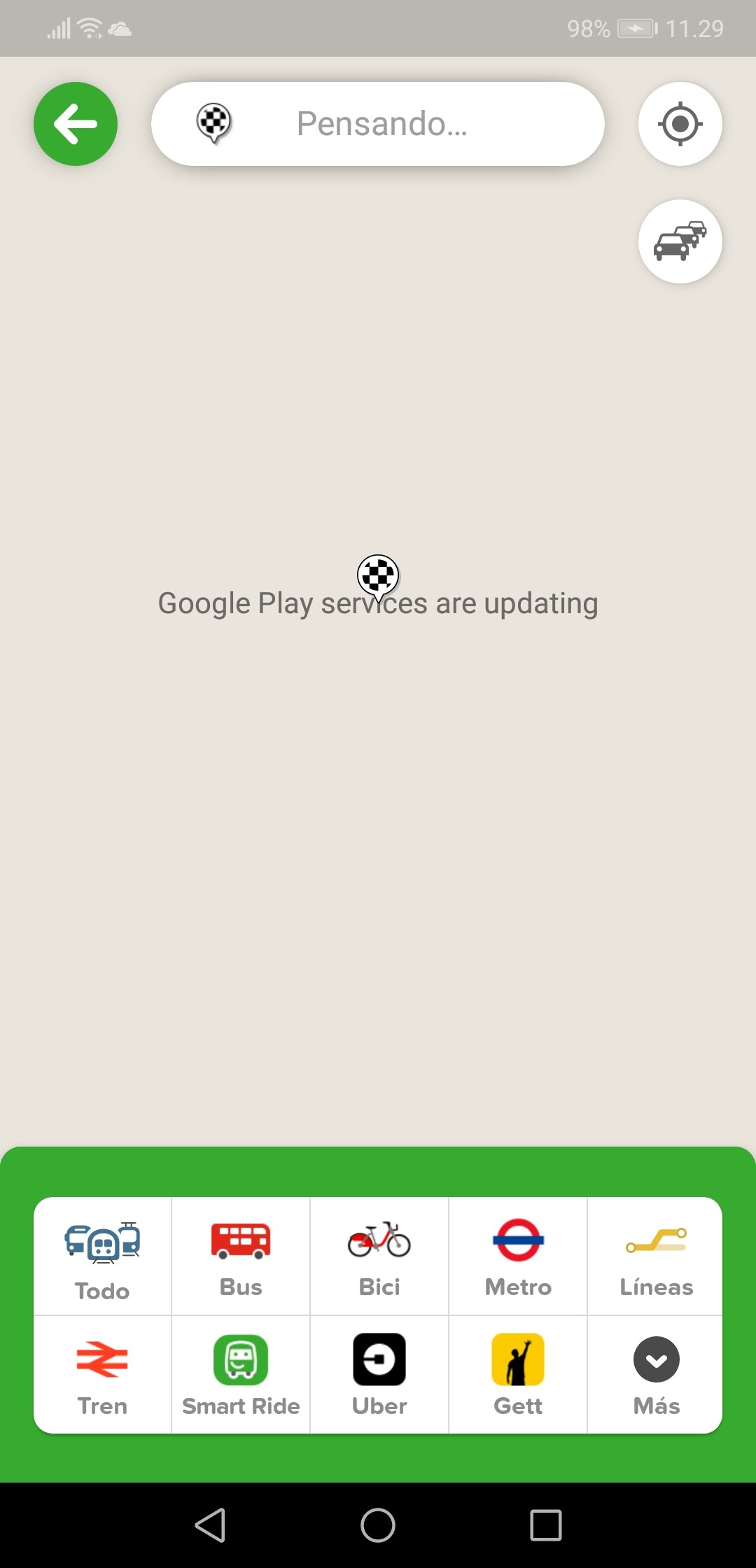Choose the Bus transport mode

click(x=241, y=1256)
